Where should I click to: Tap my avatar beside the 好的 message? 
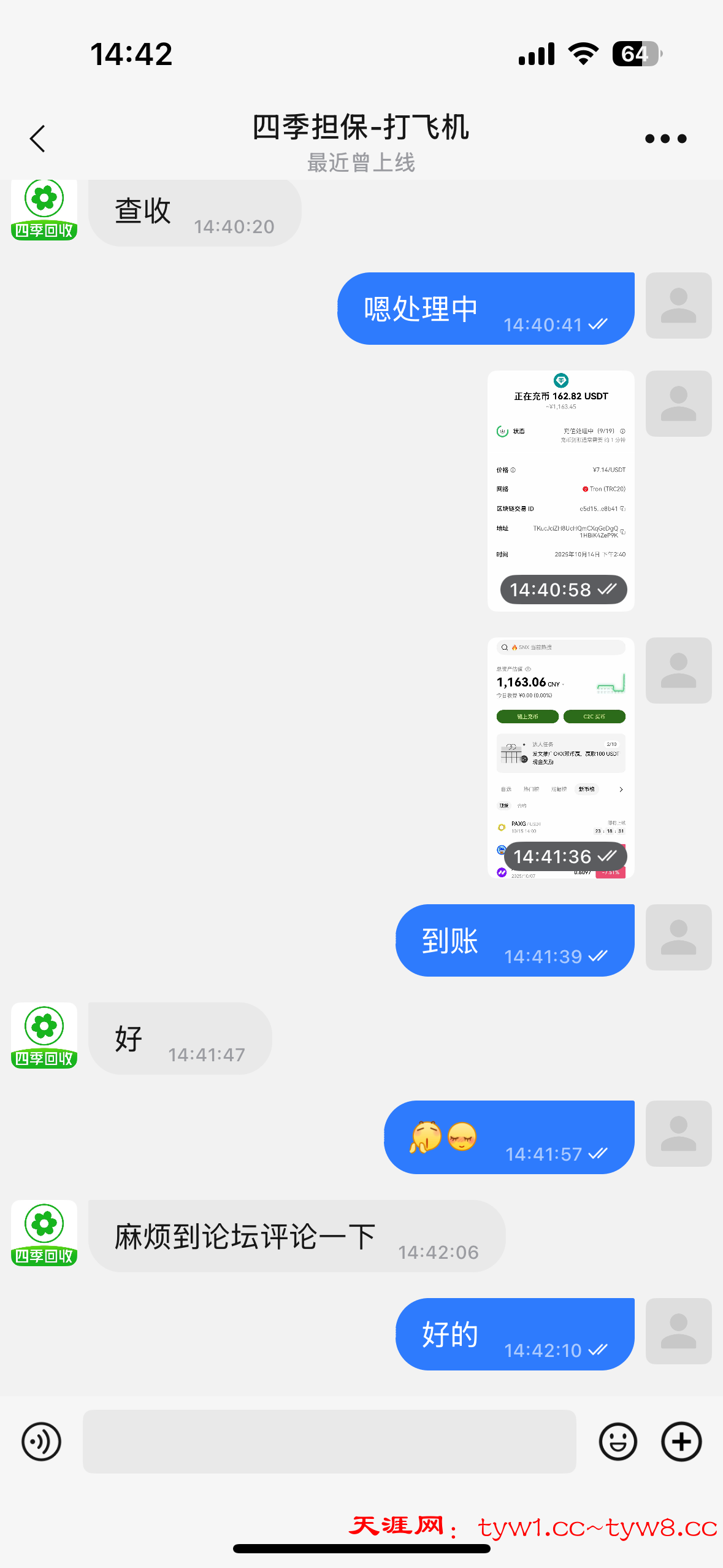(678, 1331)
